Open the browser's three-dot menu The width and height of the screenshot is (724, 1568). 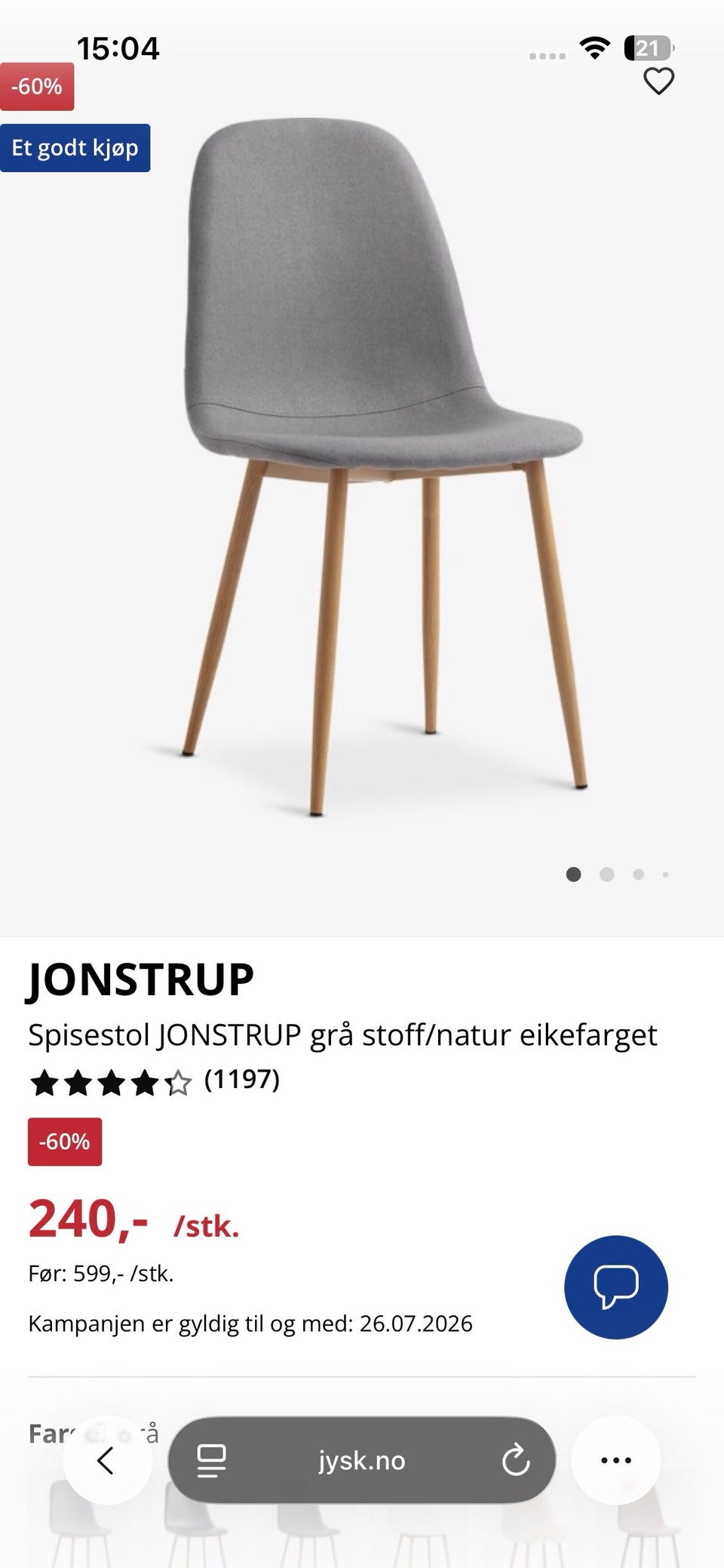616,1460
